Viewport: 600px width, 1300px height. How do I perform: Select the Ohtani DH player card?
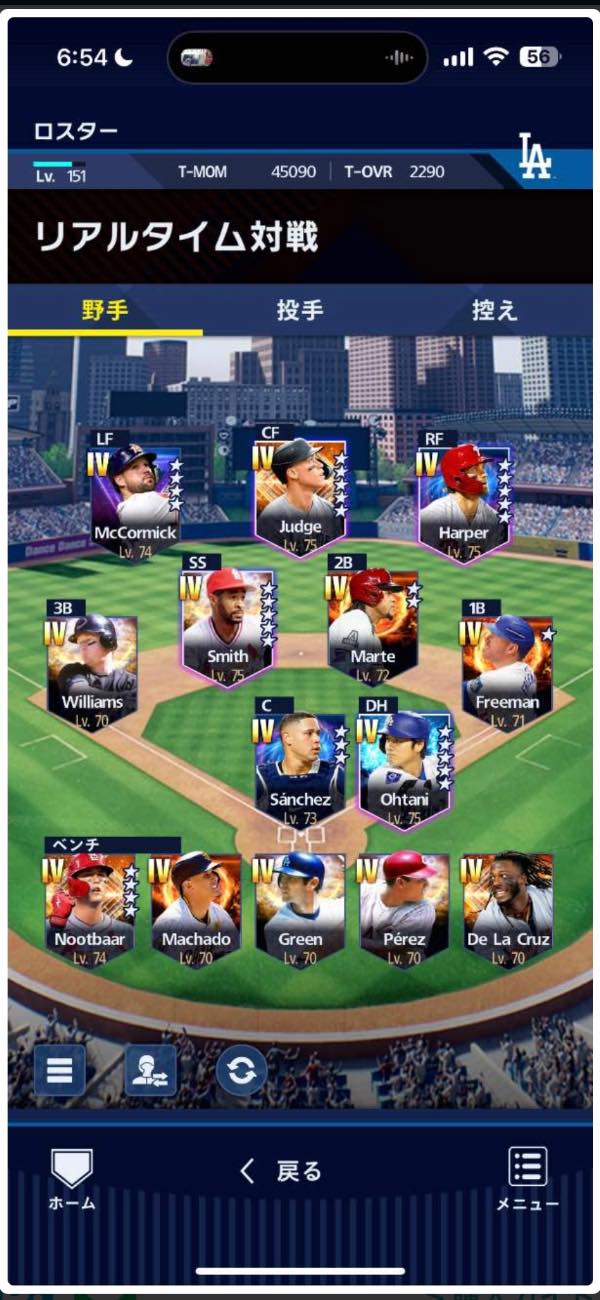click(405, 768)
